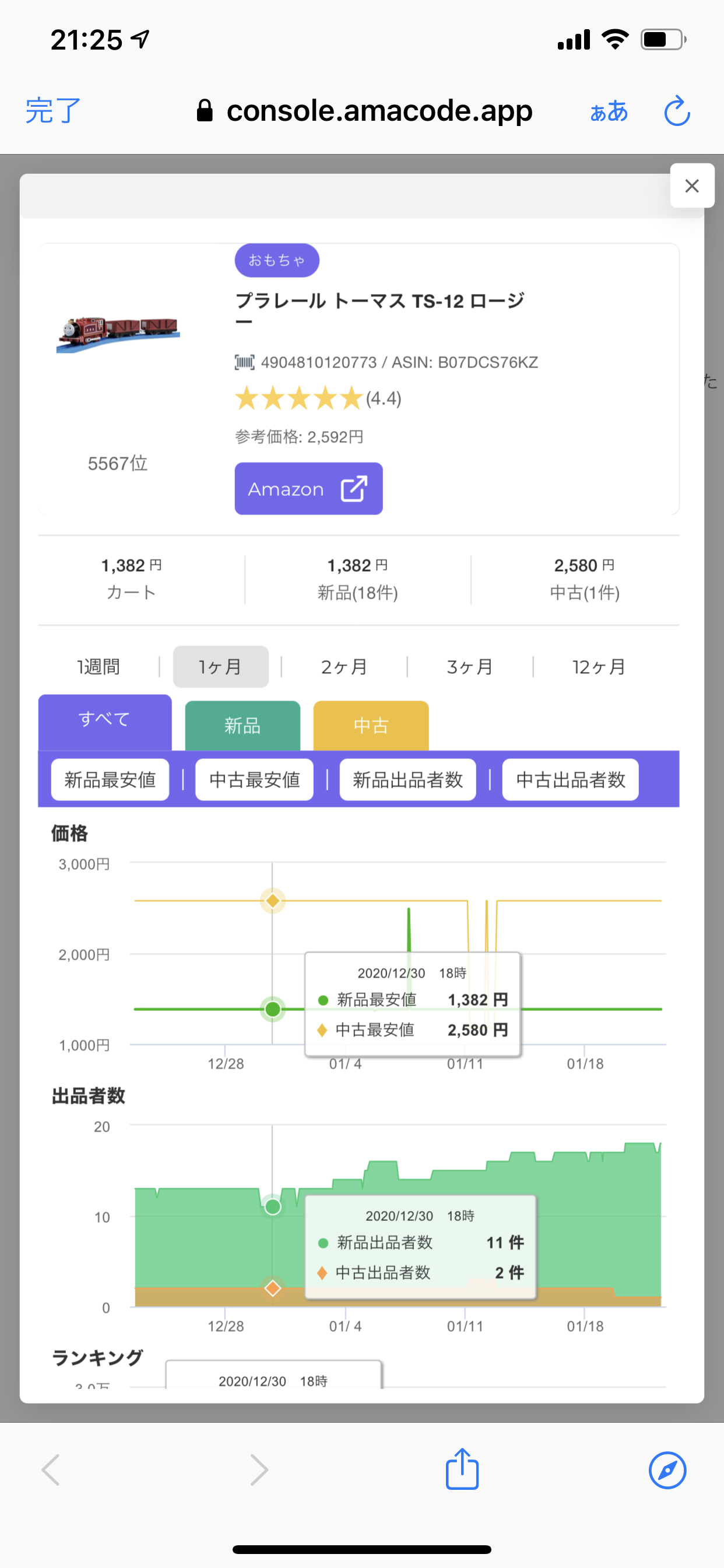The image size is (724, 1568).
Task: Tap the share icon in the toolbar
Action: 462,1469
